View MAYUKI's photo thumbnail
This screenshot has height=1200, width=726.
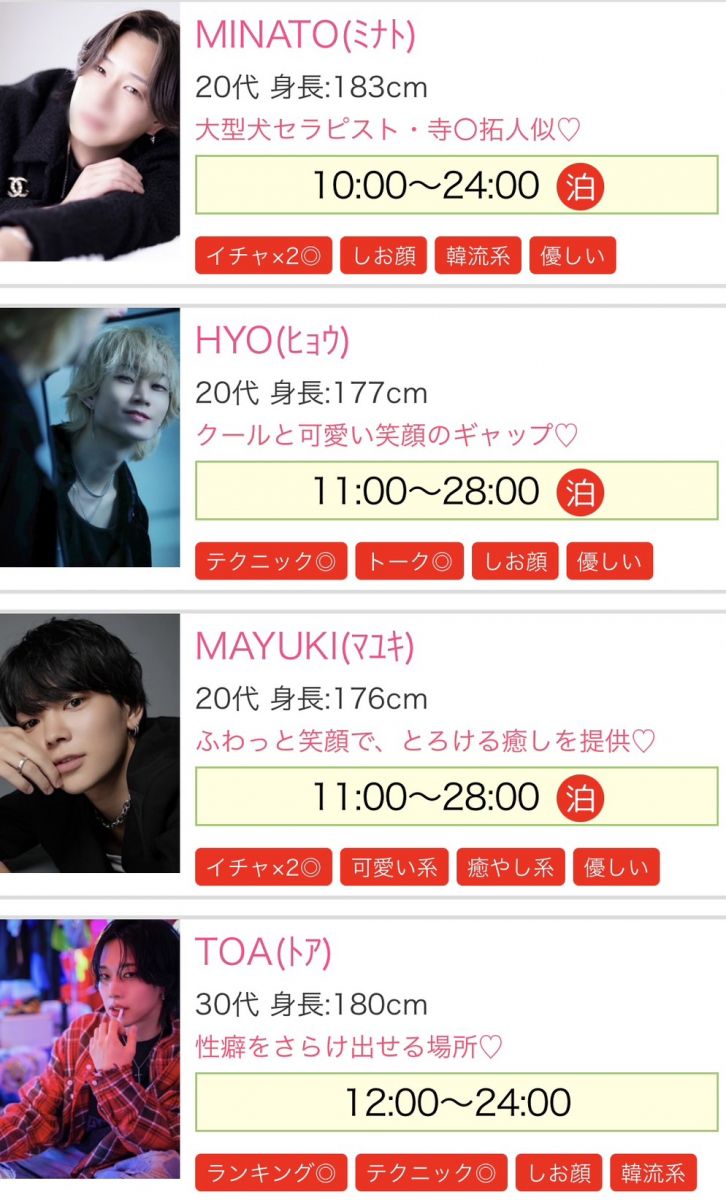90,743
